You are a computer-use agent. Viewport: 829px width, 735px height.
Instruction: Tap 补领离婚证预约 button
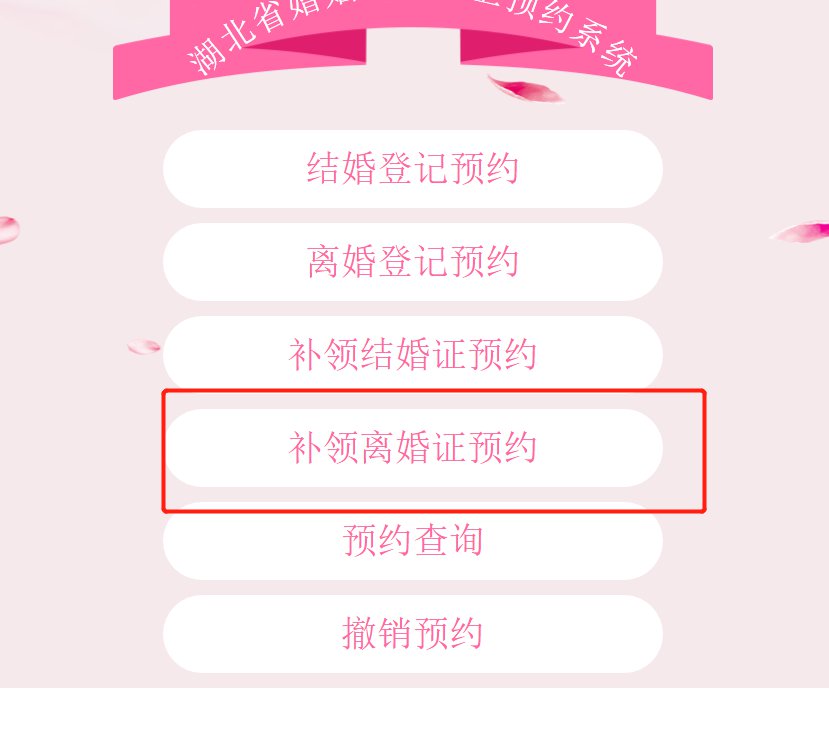coord(412,447)
